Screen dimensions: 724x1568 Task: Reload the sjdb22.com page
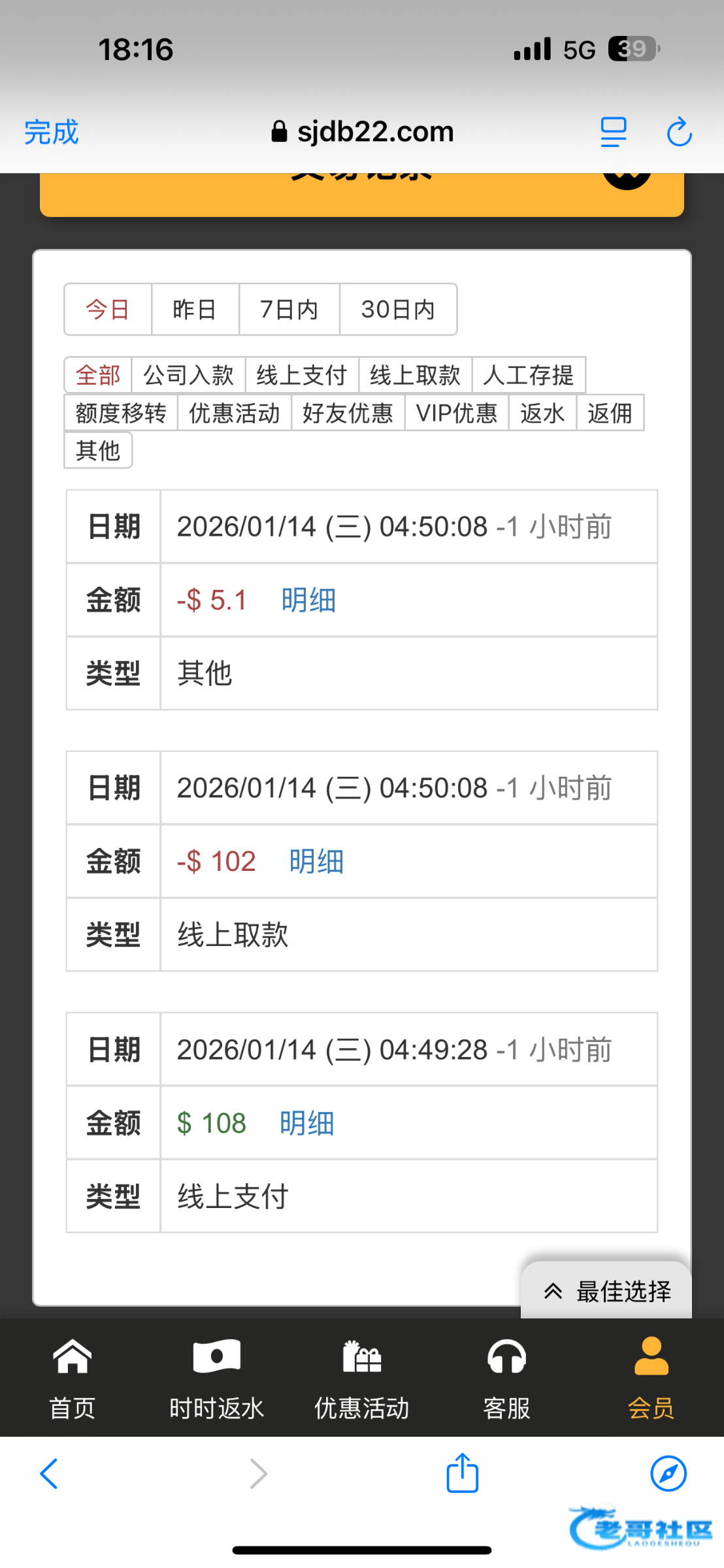679,133
